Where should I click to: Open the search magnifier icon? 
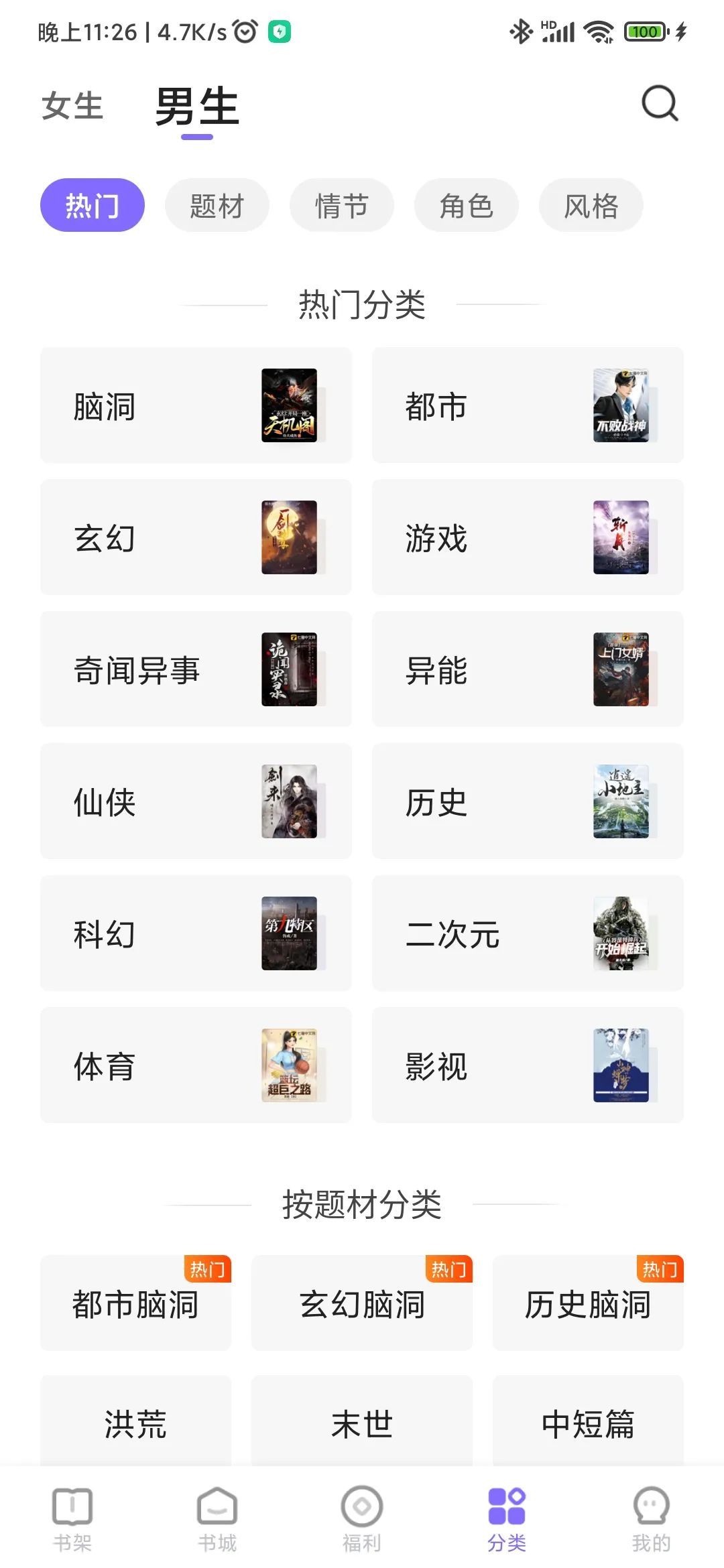(x=660, y=104)
